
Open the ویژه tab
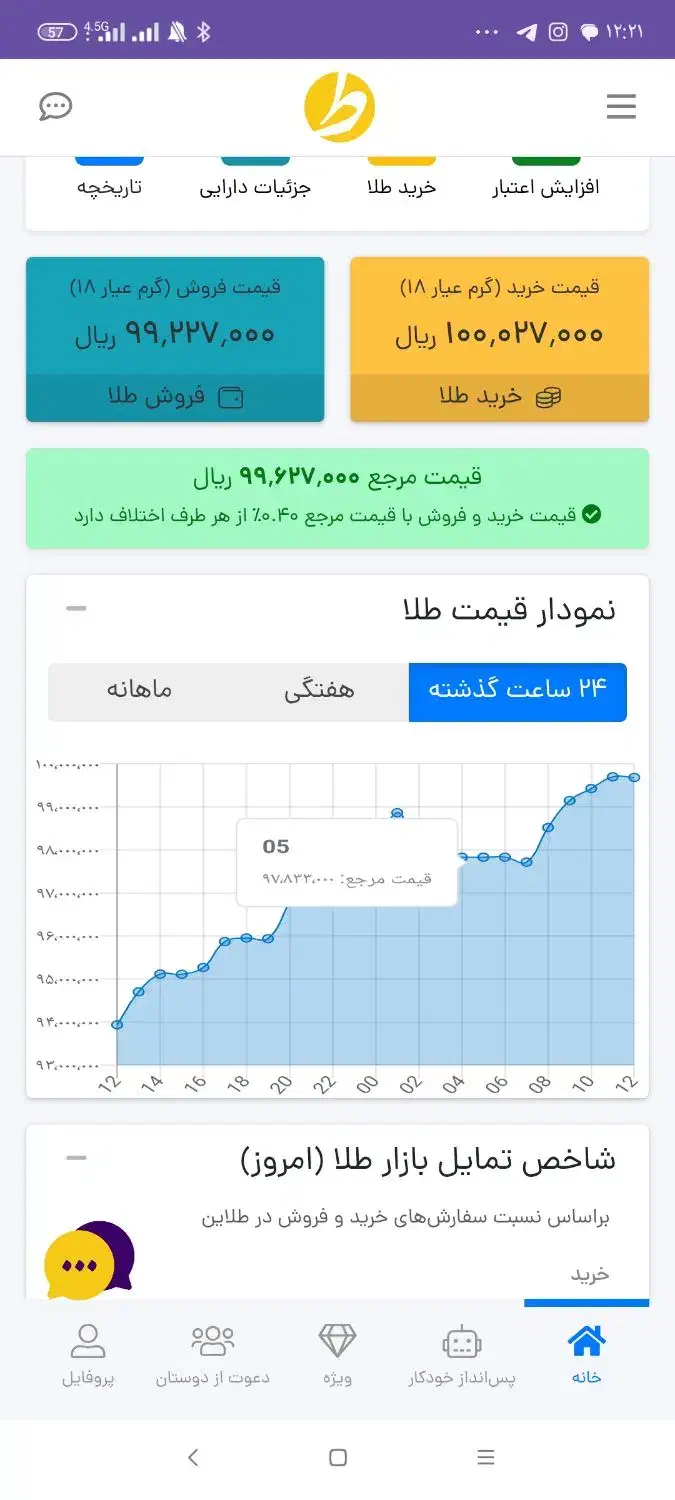337,1355
